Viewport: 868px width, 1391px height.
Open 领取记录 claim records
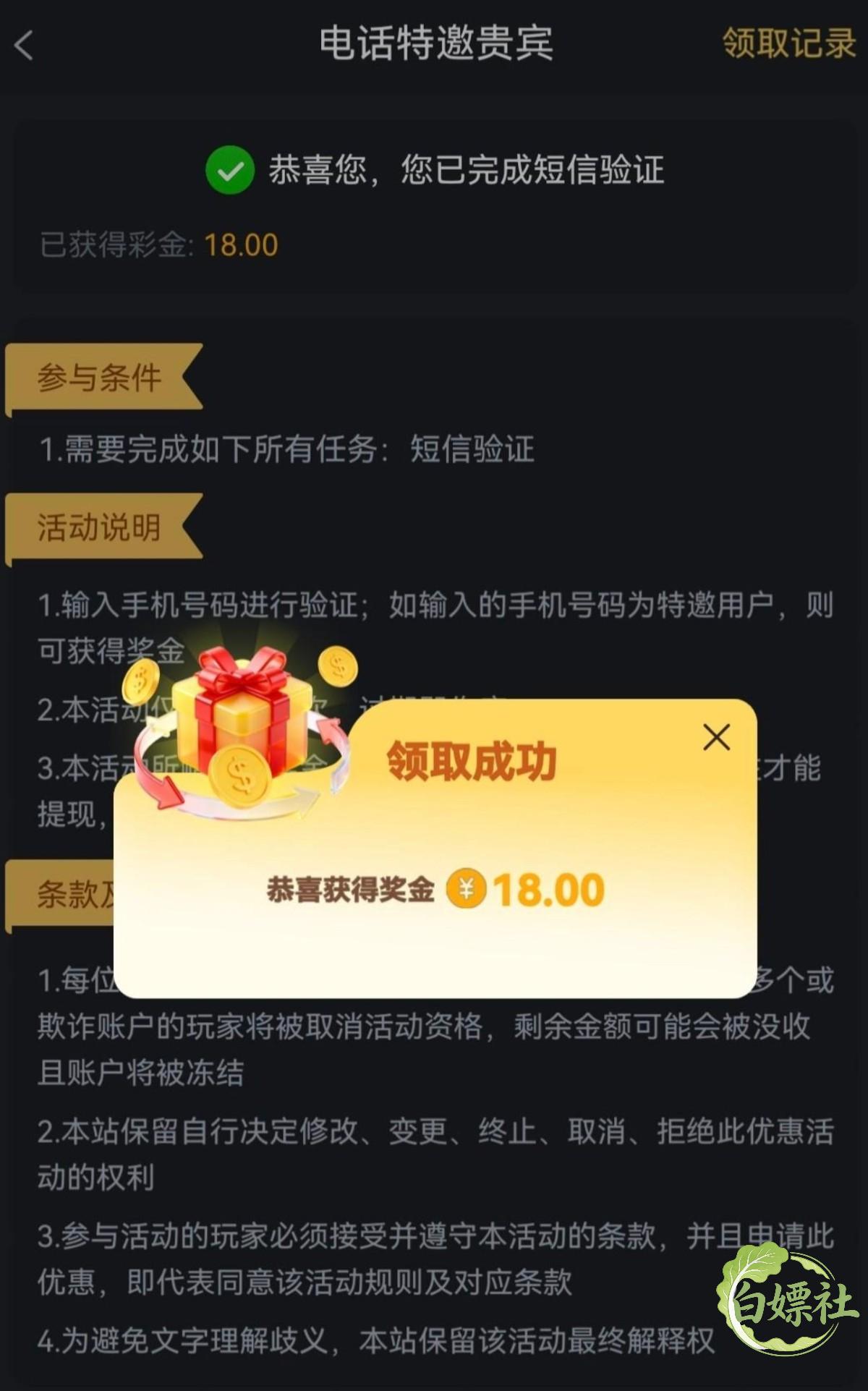point(789,43)
